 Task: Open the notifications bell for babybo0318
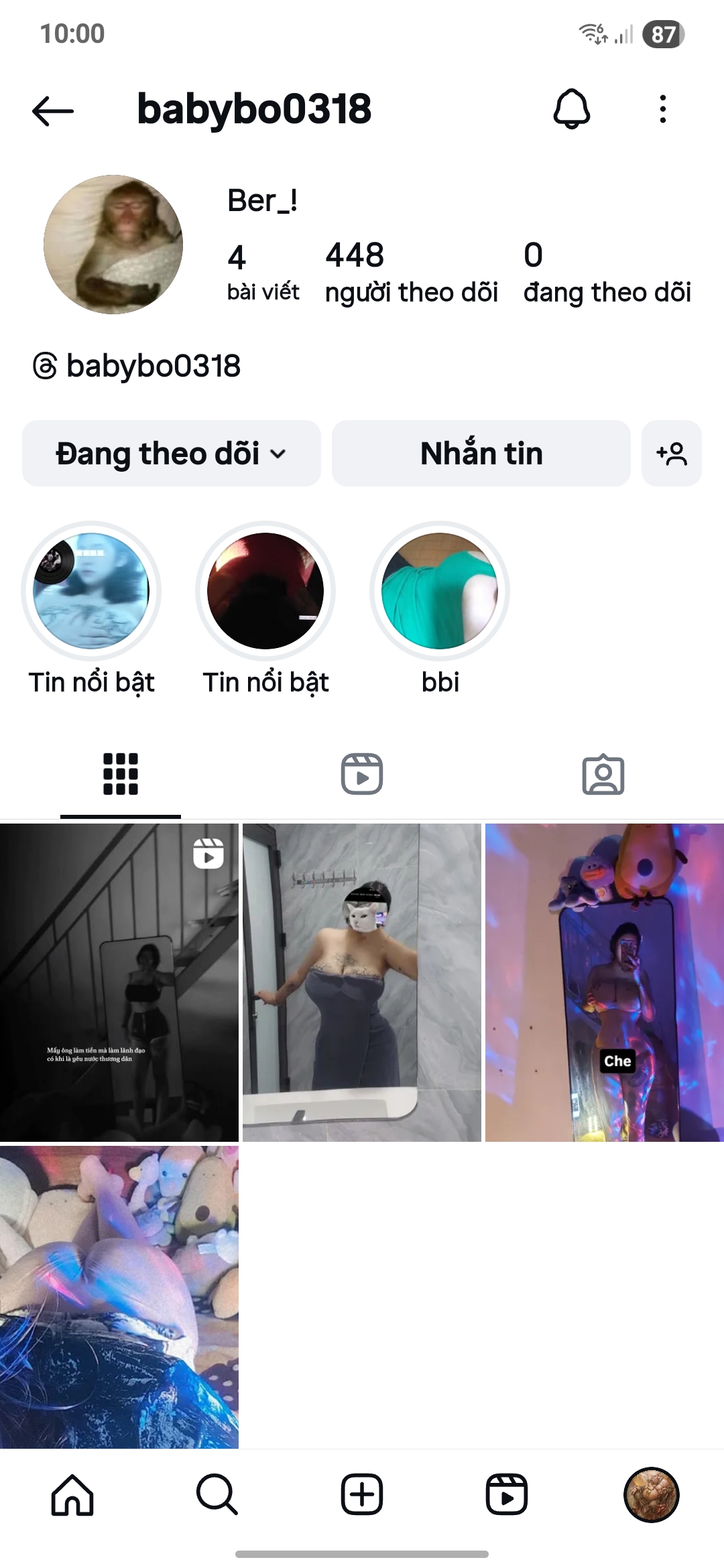(x=571, y=109)
